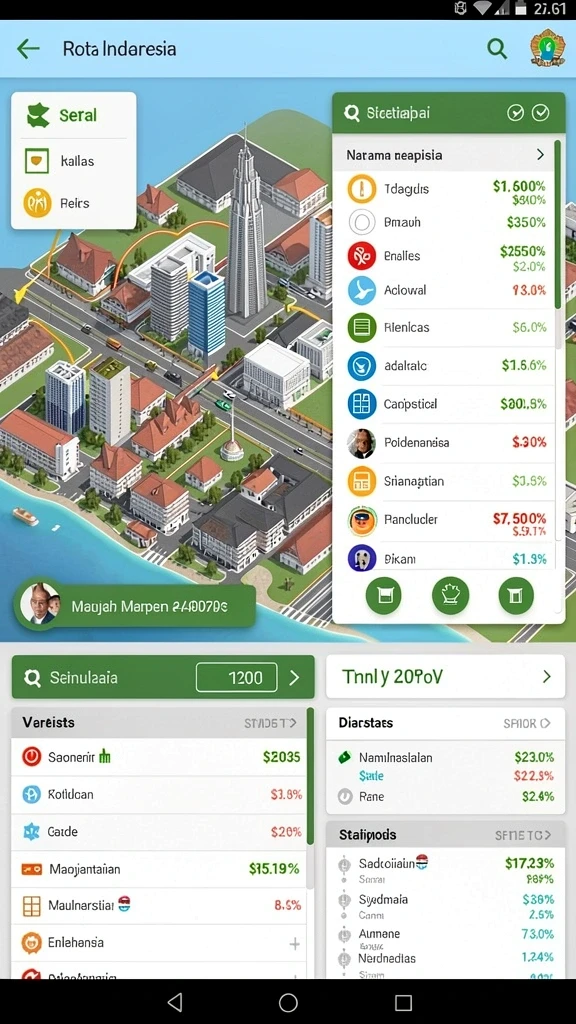The height and width of the screenshot is (1024, 576).
Task: Go back using the green arrow
Action: 28,48
